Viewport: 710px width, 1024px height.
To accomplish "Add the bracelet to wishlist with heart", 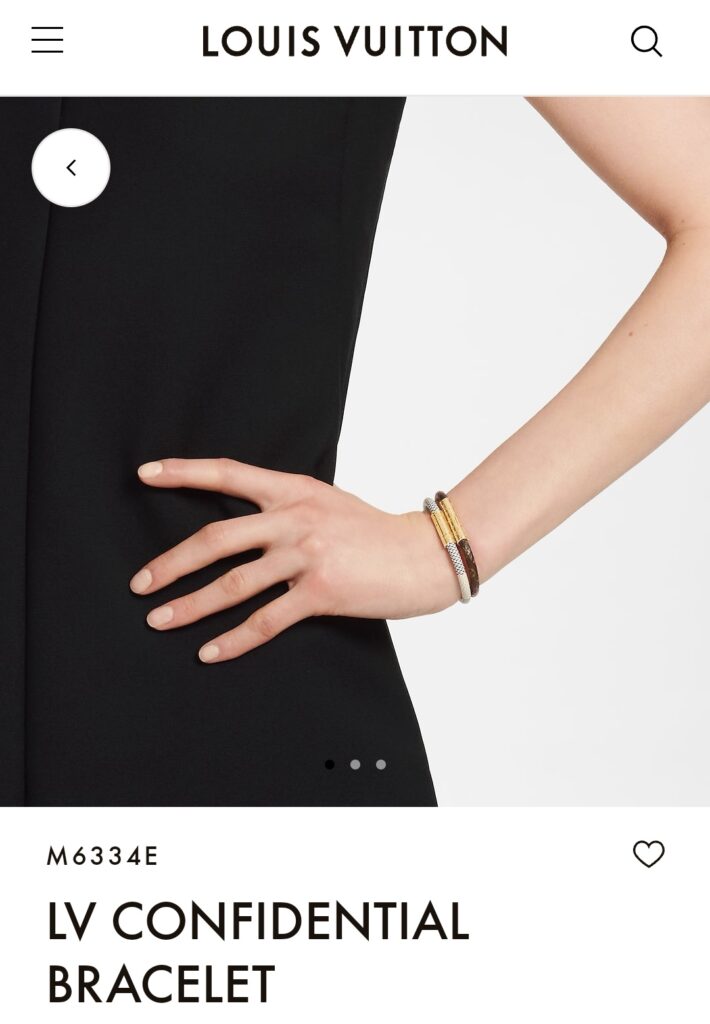I will [x=648, y=854].
